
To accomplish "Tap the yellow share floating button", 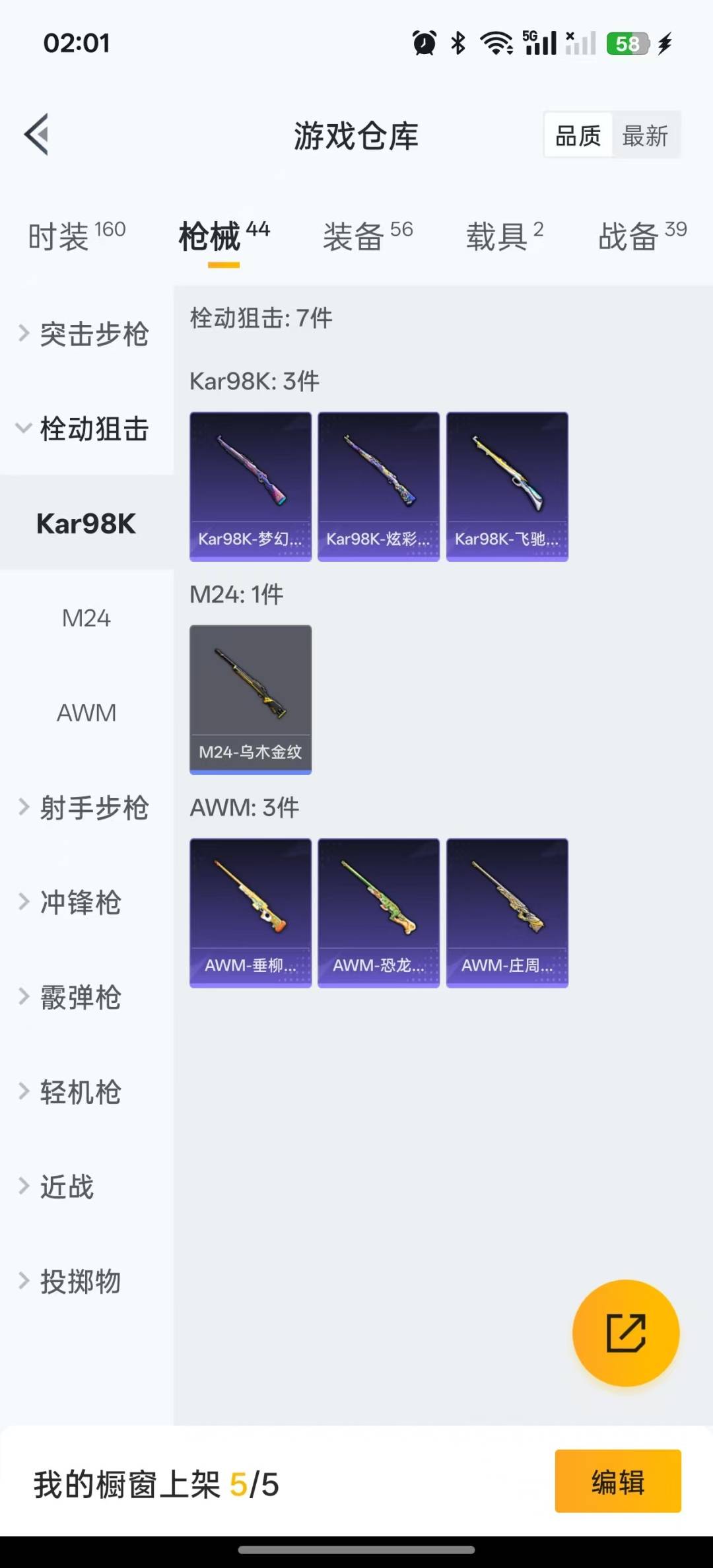I will (625, 1332).
